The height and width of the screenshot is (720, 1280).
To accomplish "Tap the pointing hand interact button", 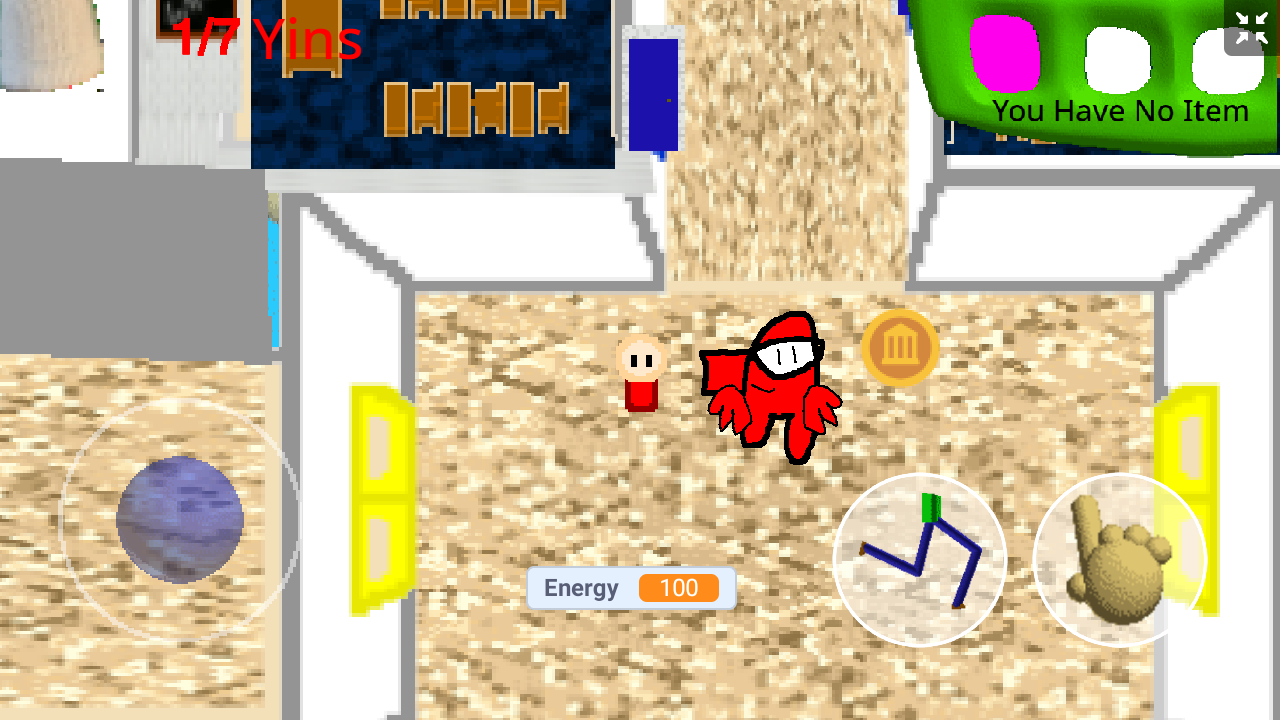I will [x=1119, y=559].
